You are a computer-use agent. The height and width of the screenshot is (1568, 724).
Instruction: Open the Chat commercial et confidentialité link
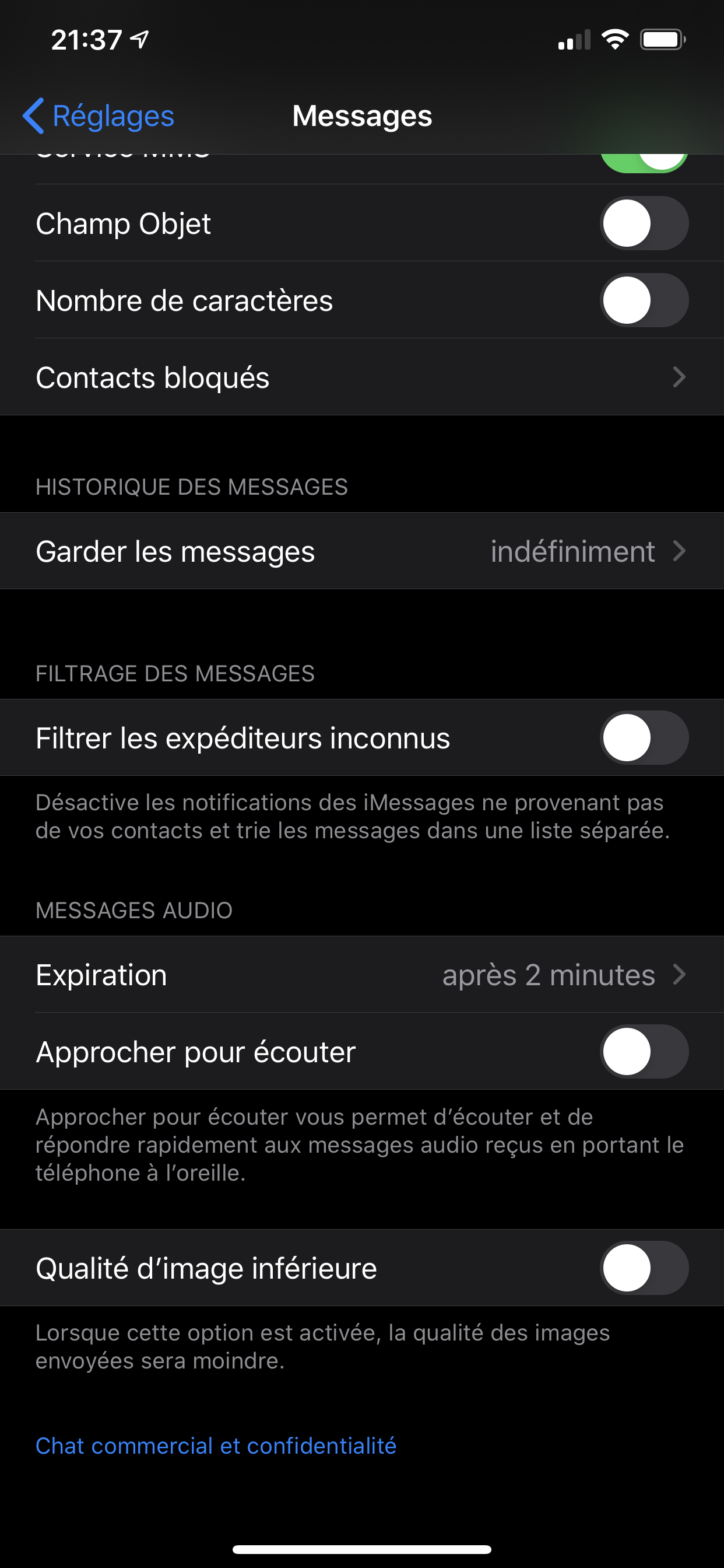pyautogui.click(x=216, y=1445)
